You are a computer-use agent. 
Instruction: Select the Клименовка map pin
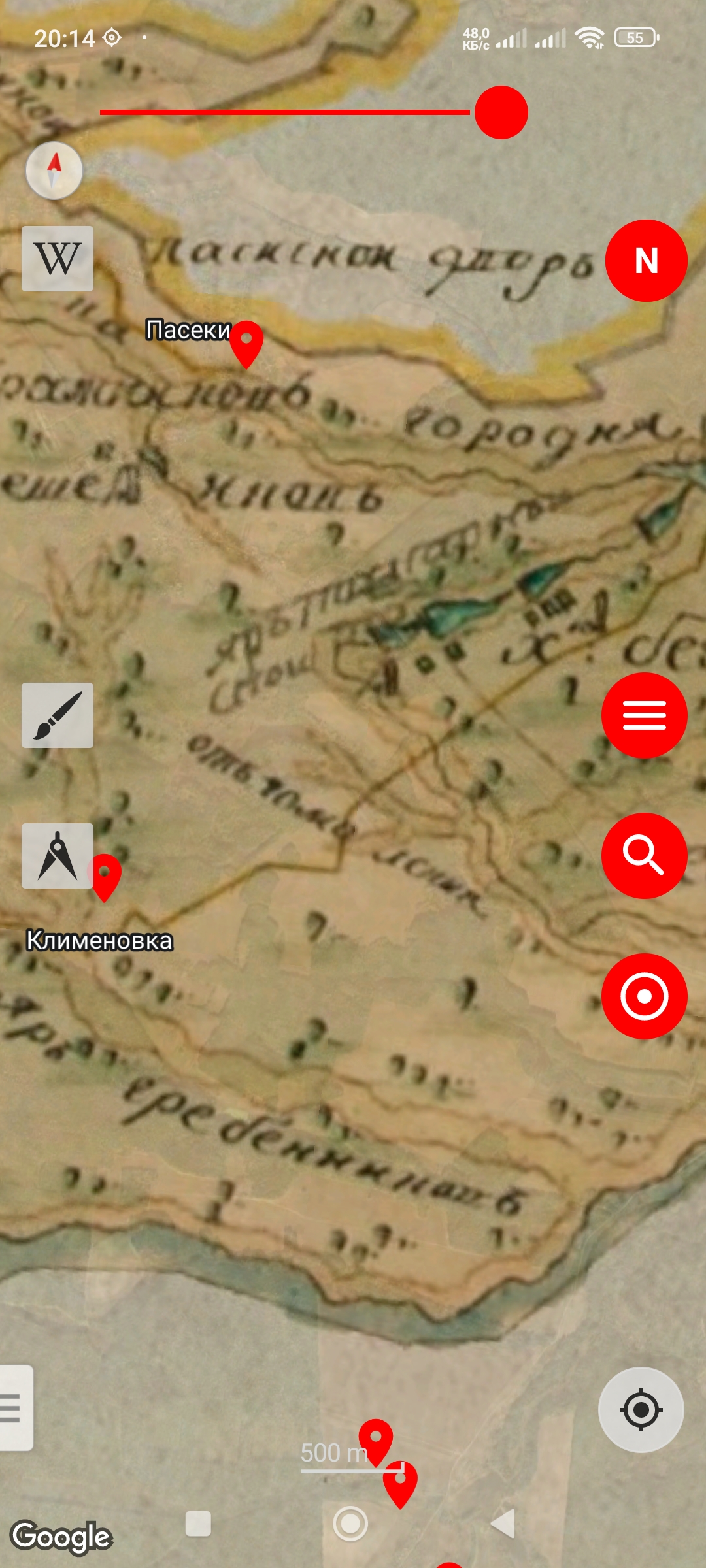point(105,877)
